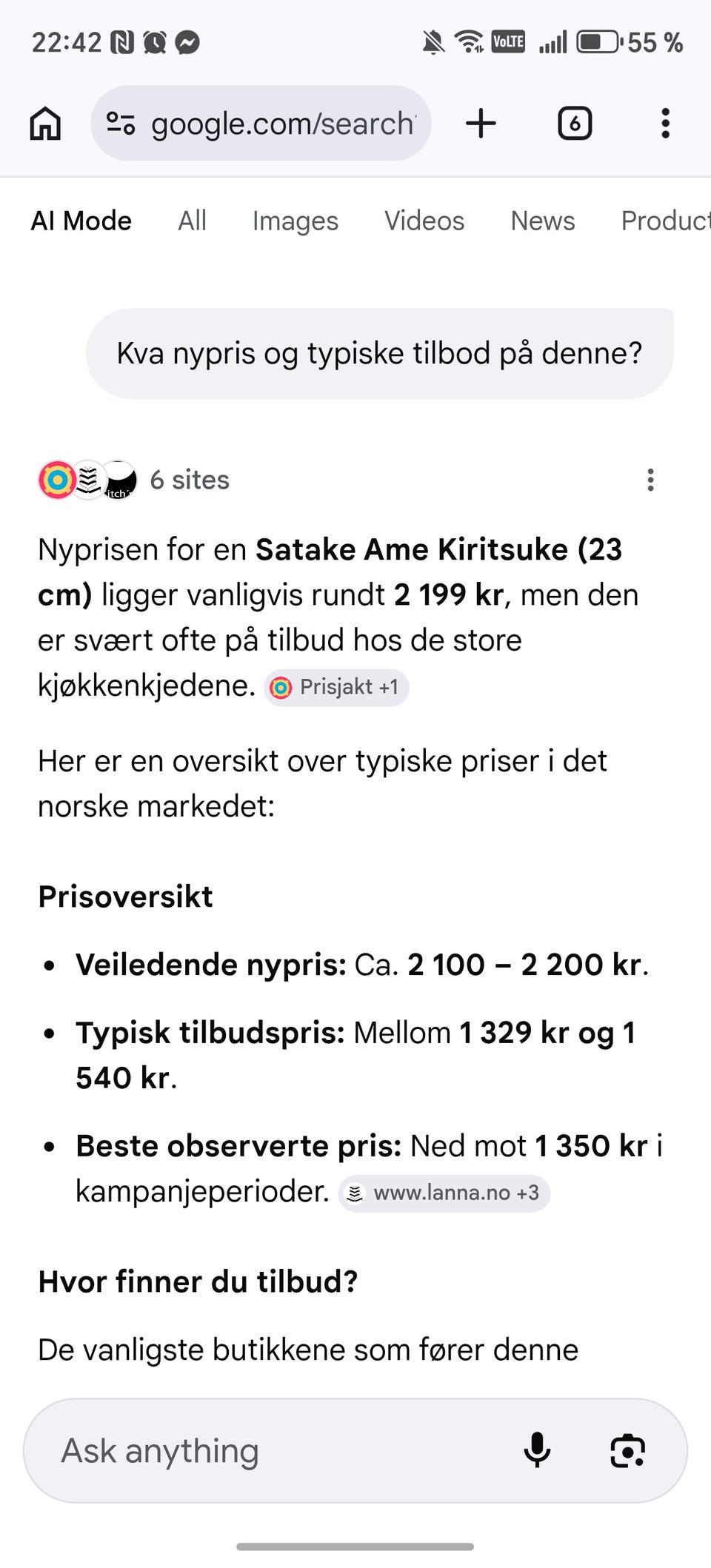Viewport: 711px width, 1568px height.
Task: Switch to the Images tab
Action: (x=295, y=221)
